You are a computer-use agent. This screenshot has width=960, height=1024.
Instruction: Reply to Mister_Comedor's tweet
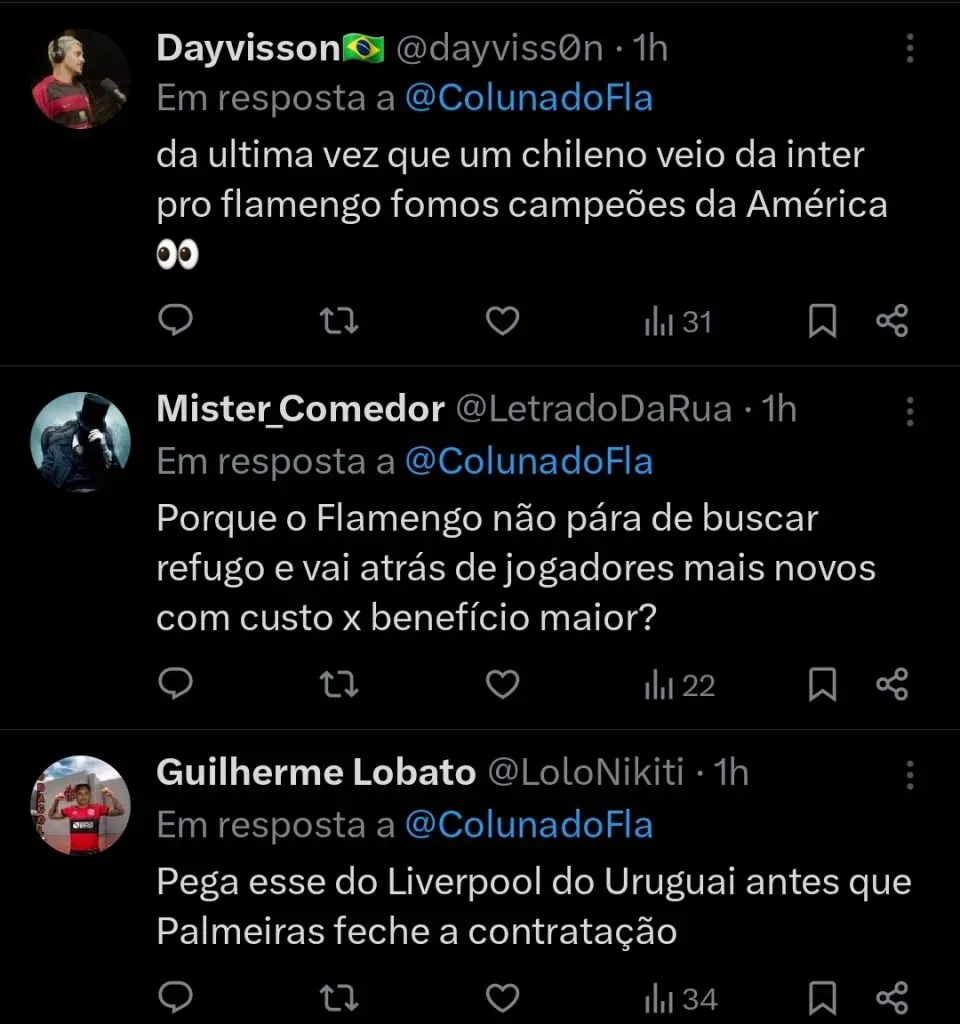point(177,684)
